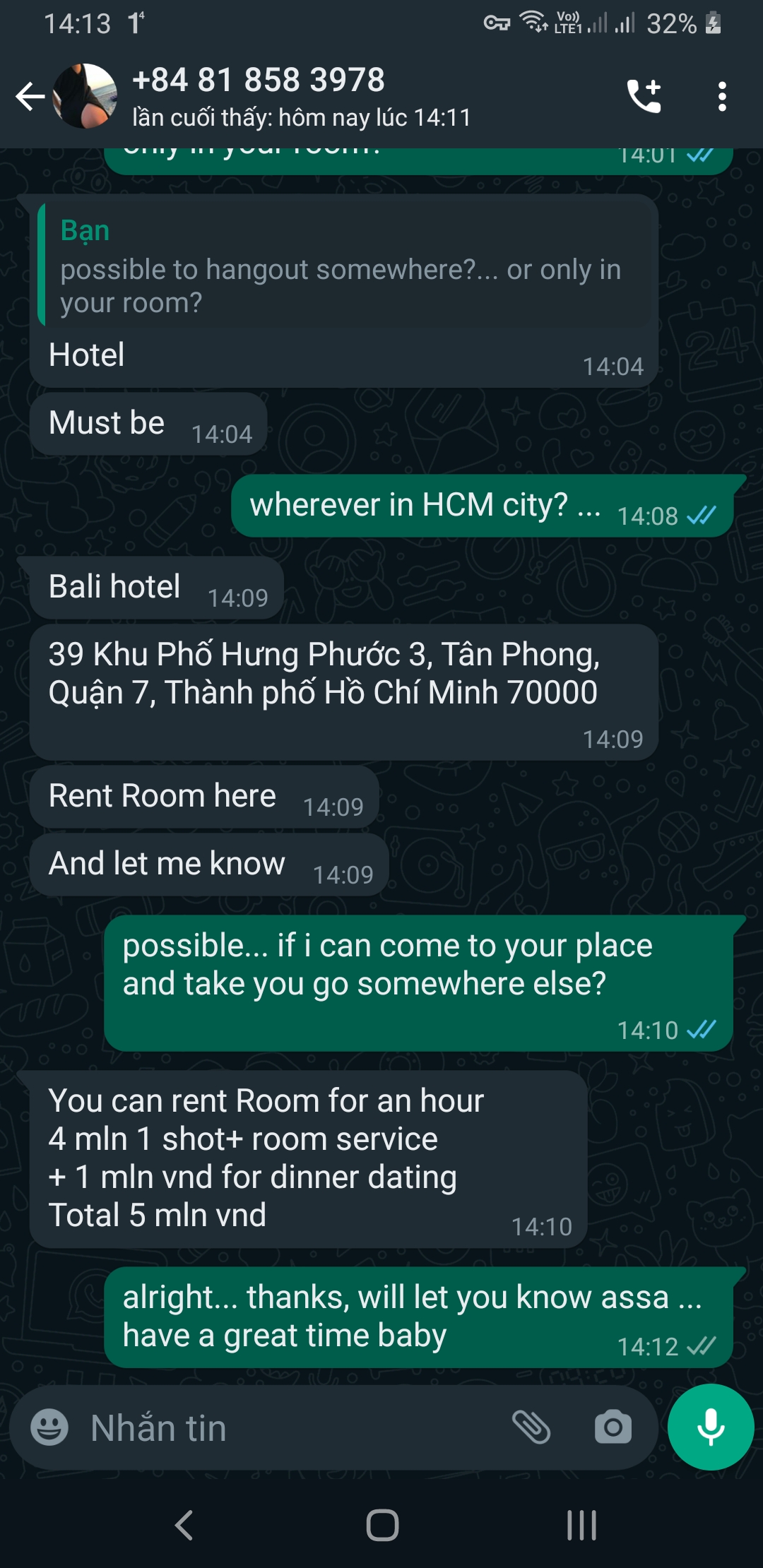Show recent apps
This screenshot has width=763, height=1568.
581,1524
